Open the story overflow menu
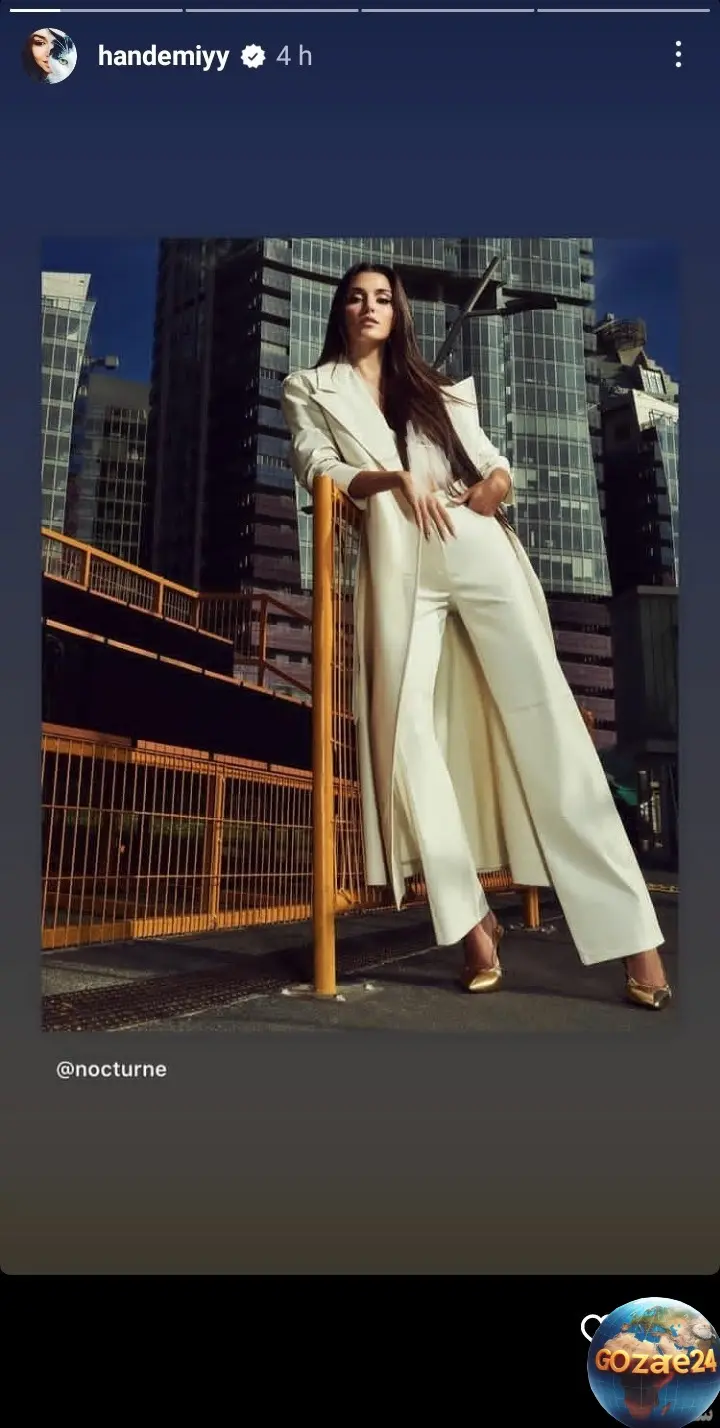This screenshot has height=1428, width=720. coord(678,55)
